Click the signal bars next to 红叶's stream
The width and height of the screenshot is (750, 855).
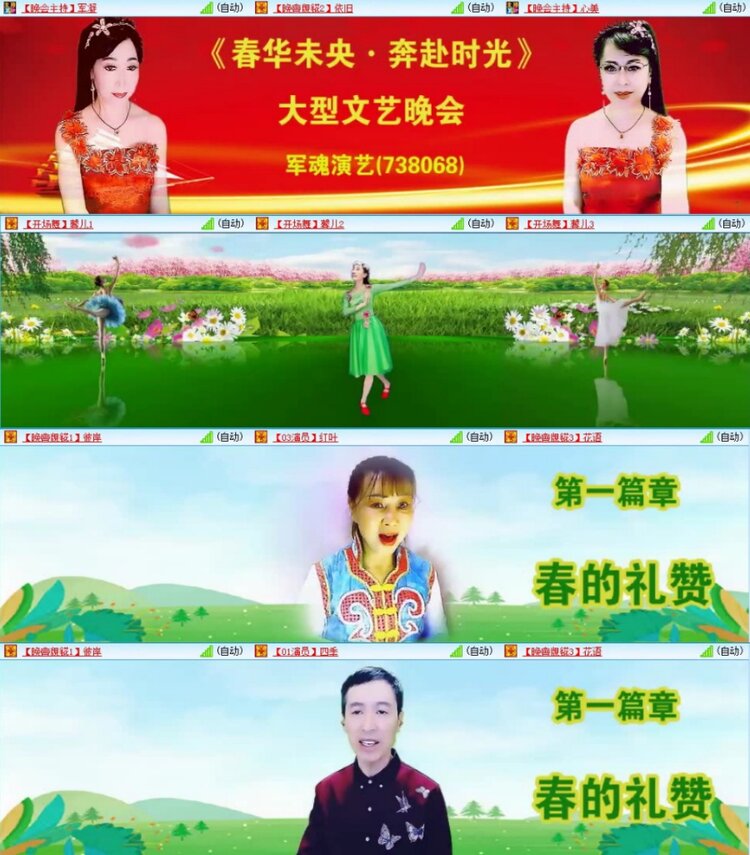(x=455, y=437)
